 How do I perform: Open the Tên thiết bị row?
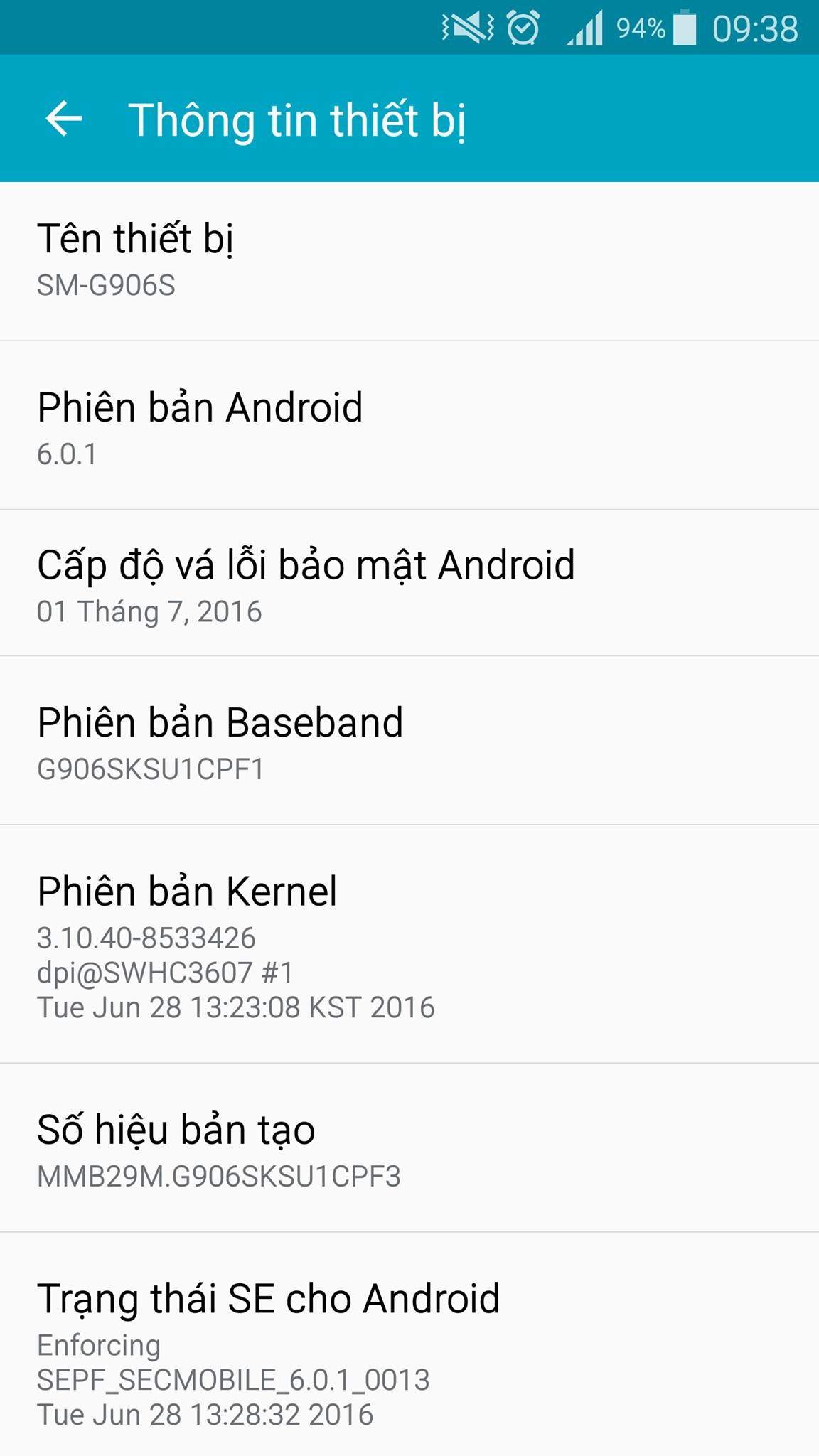coord(409,260)
